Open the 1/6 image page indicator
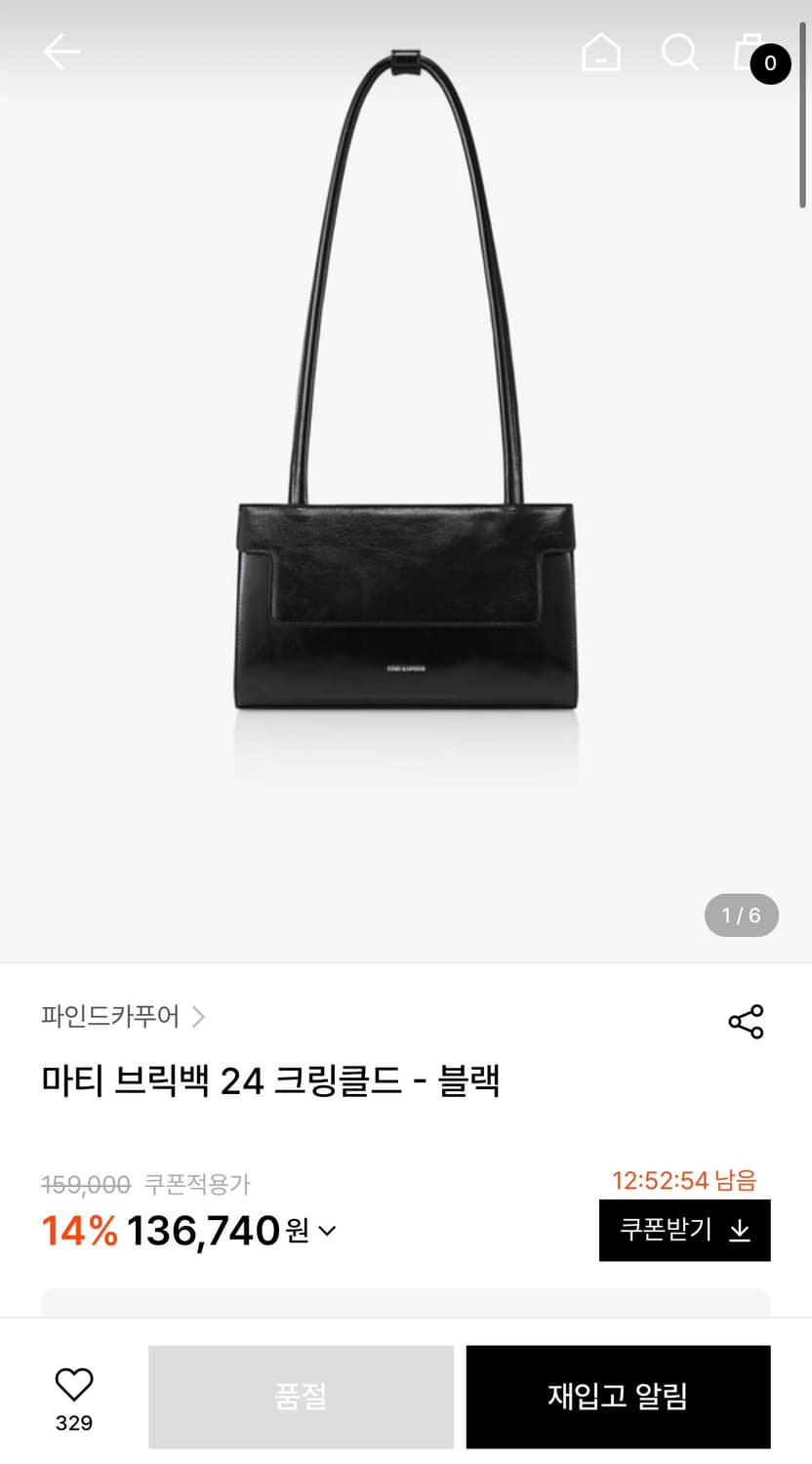This screenshot has height=1464, width=812. pyautogui.click(x=740, y=915)
